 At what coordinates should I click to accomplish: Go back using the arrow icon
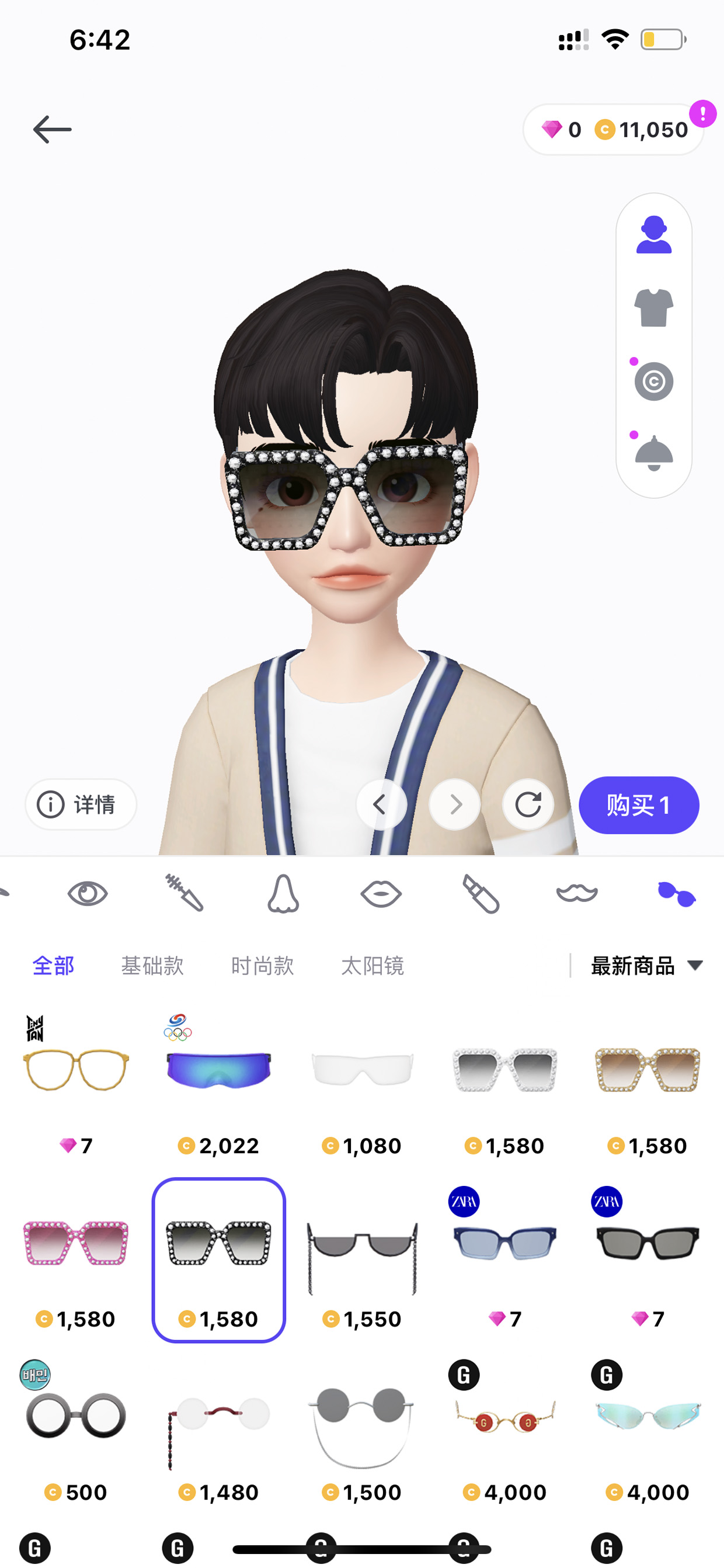53,130
